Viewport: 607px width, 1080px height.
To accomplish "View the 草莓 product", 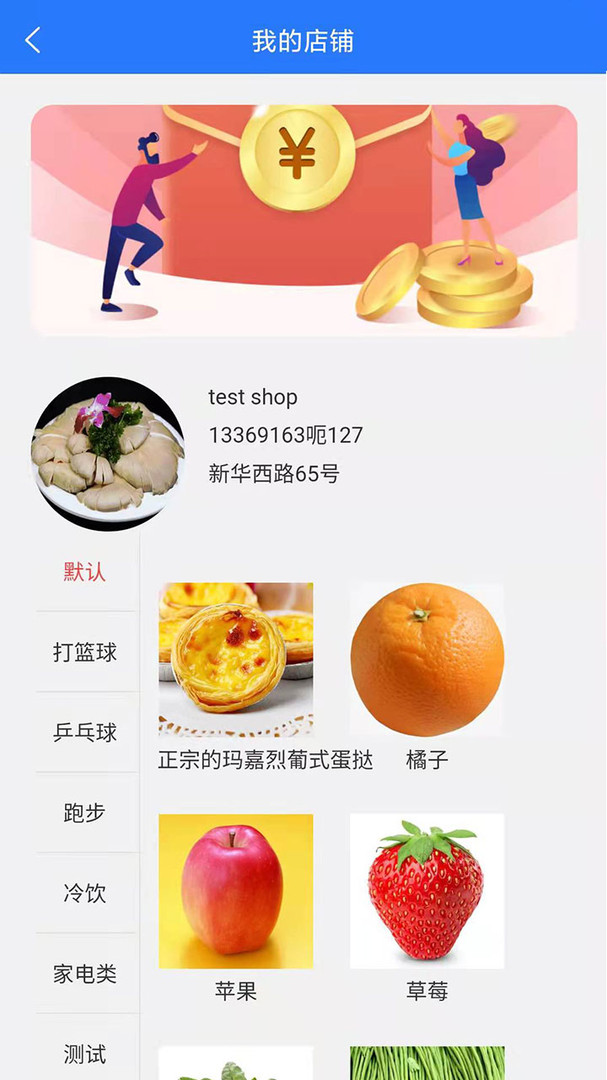I will [427, 891].
